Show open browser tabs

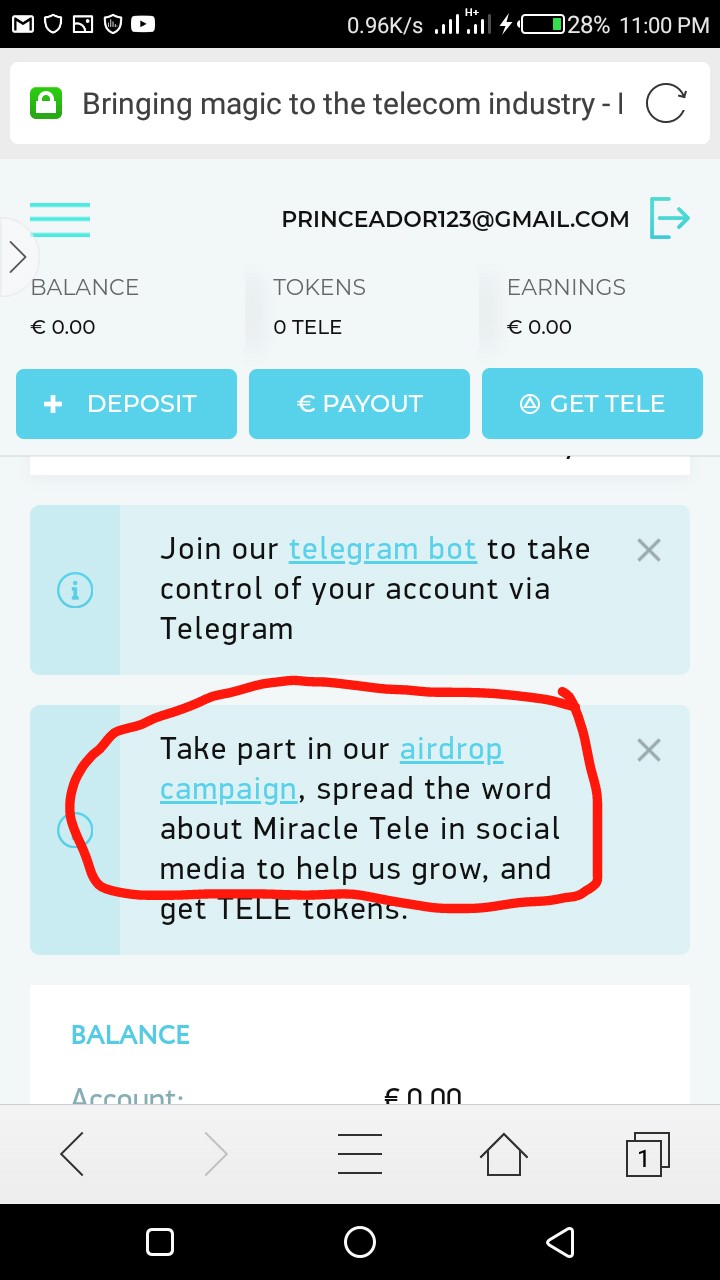tap(646, 1155)
